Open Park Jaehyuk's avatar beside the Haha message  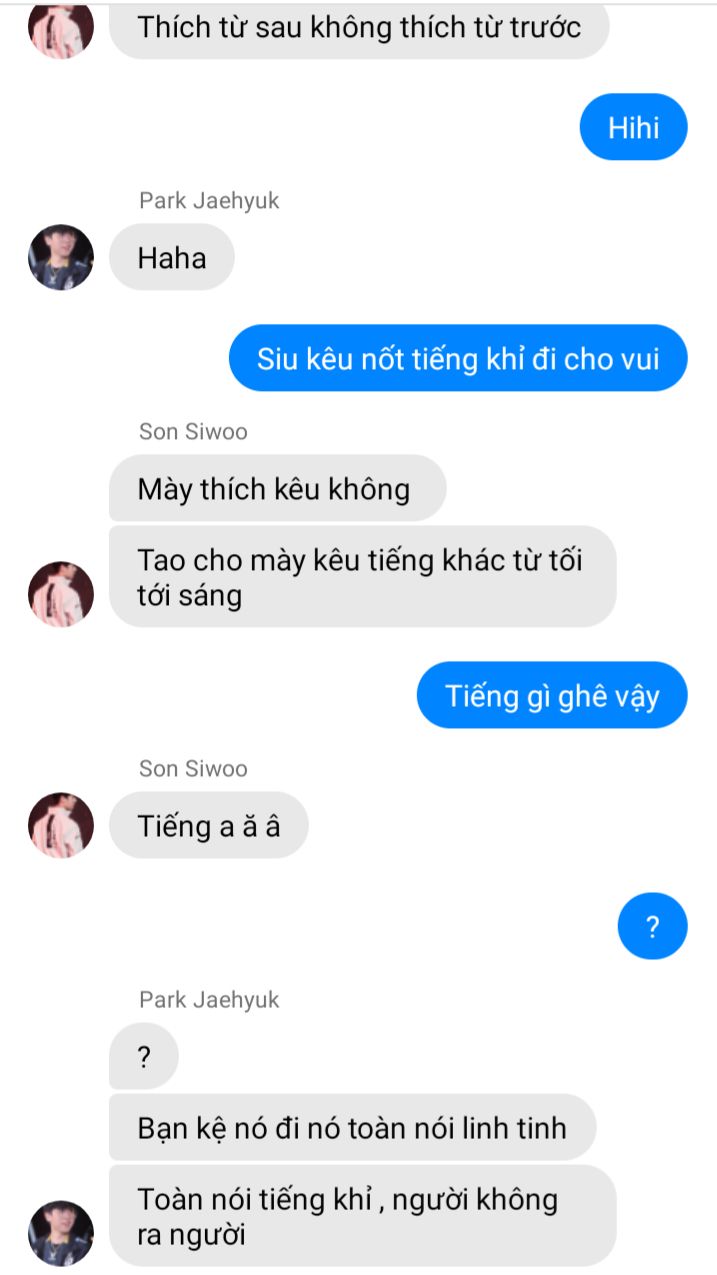coord(61,257)
